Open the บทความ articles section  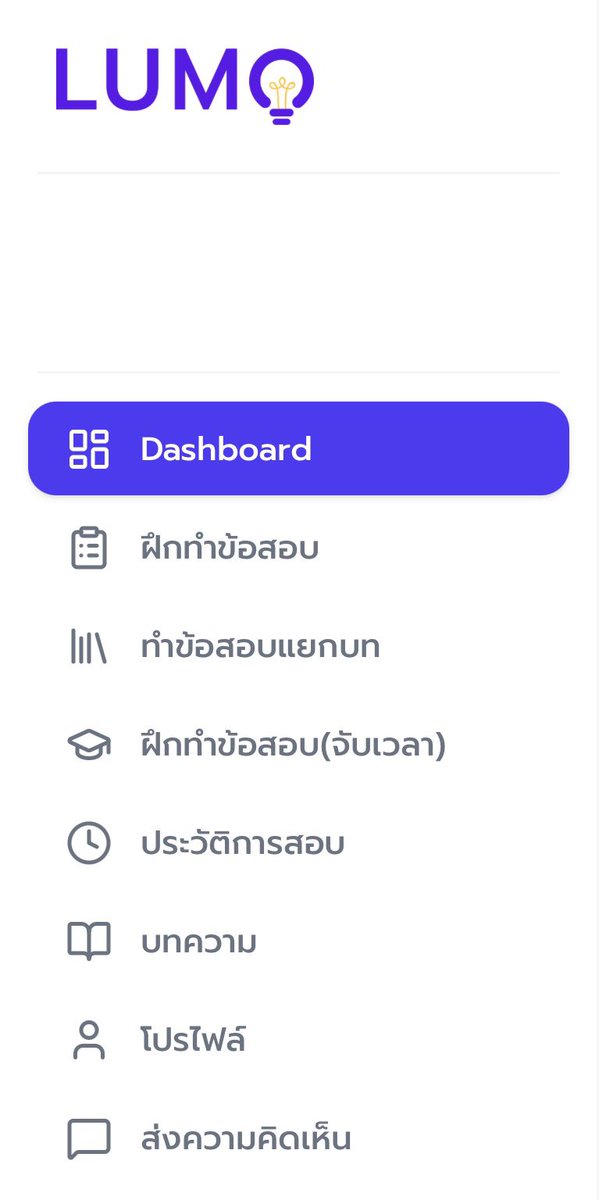(x=298, y=942)
